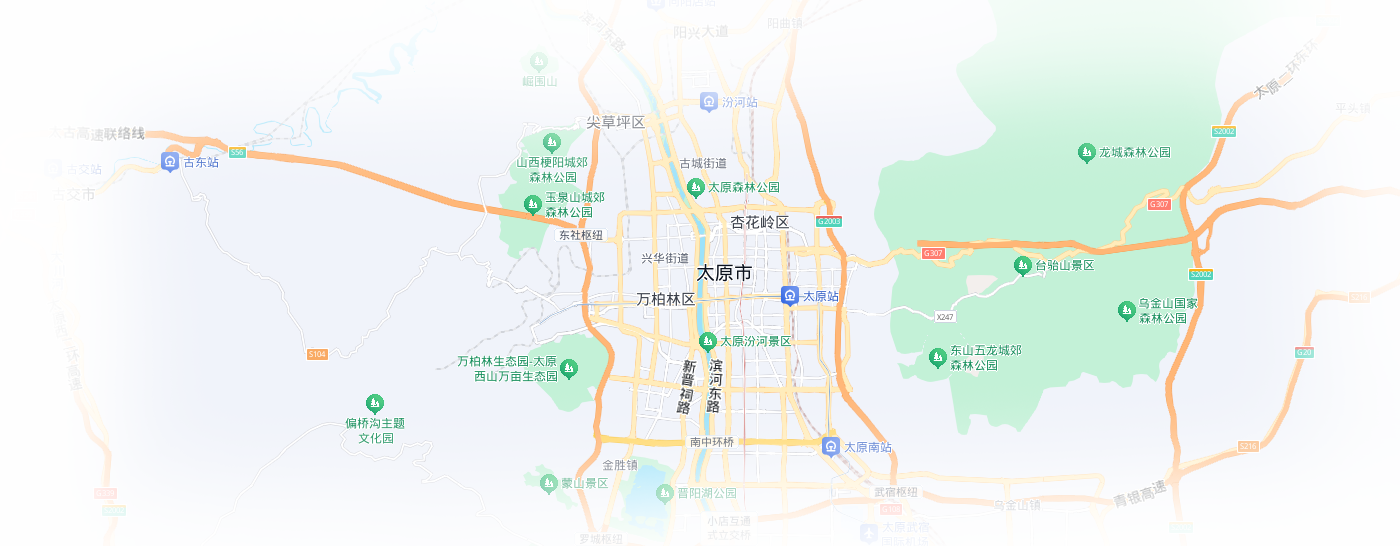Open the 汾河站 station marker
The height and width of the screenshot is (546, 1400).
coord(709,101)
